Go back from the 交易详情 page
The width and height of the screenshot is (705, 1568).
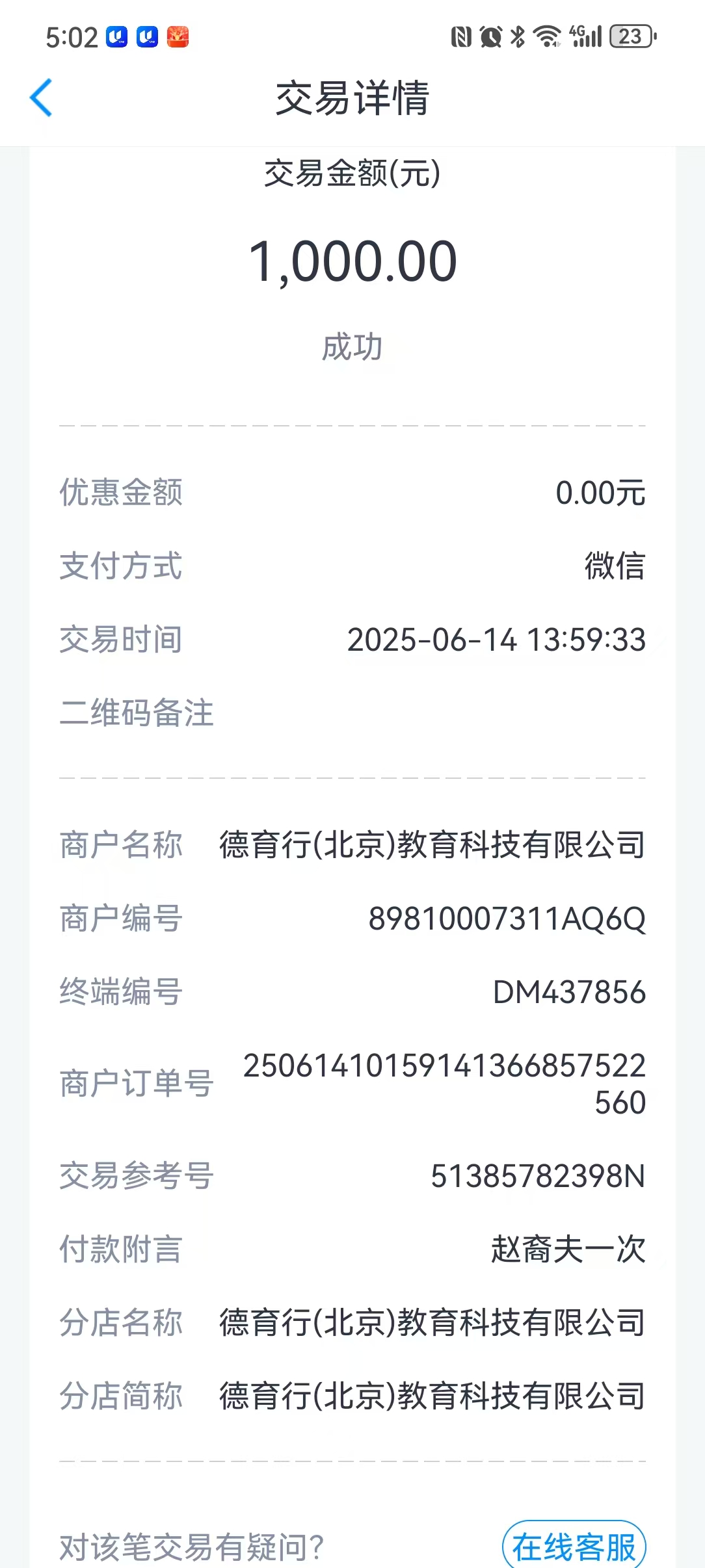click(41, 98)
